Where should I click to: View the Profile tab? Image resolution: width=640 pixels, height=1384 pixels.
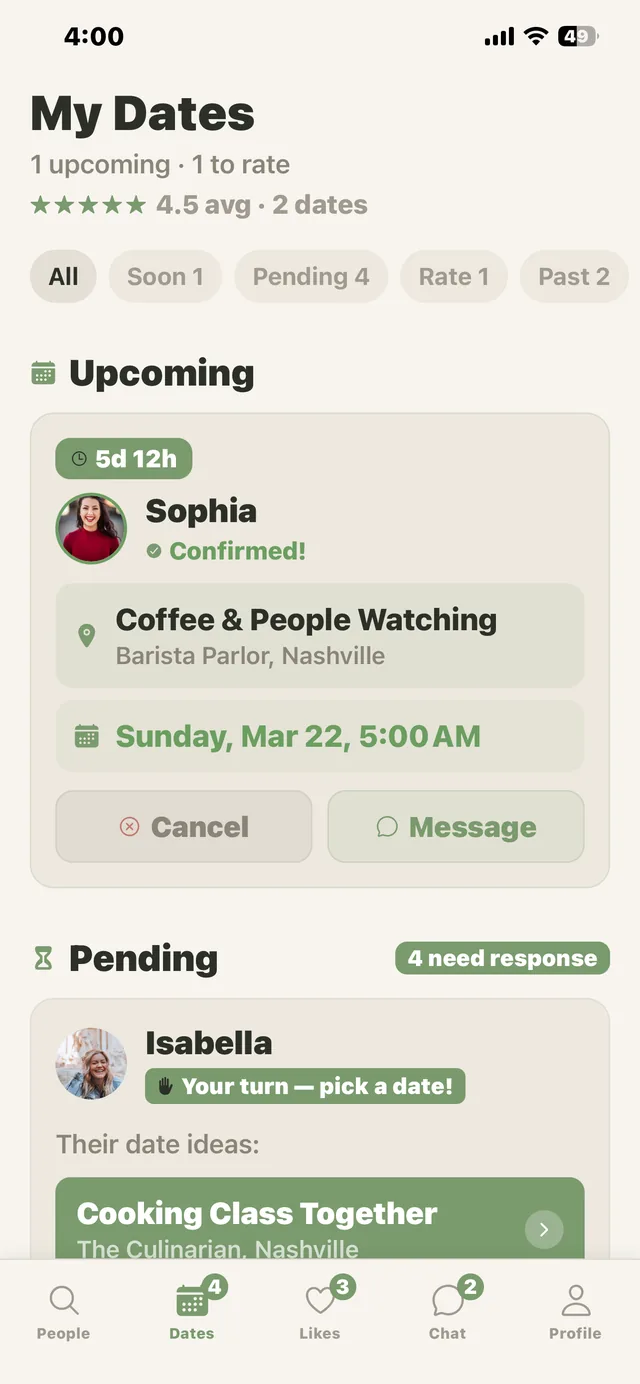tap(575, 1311)
